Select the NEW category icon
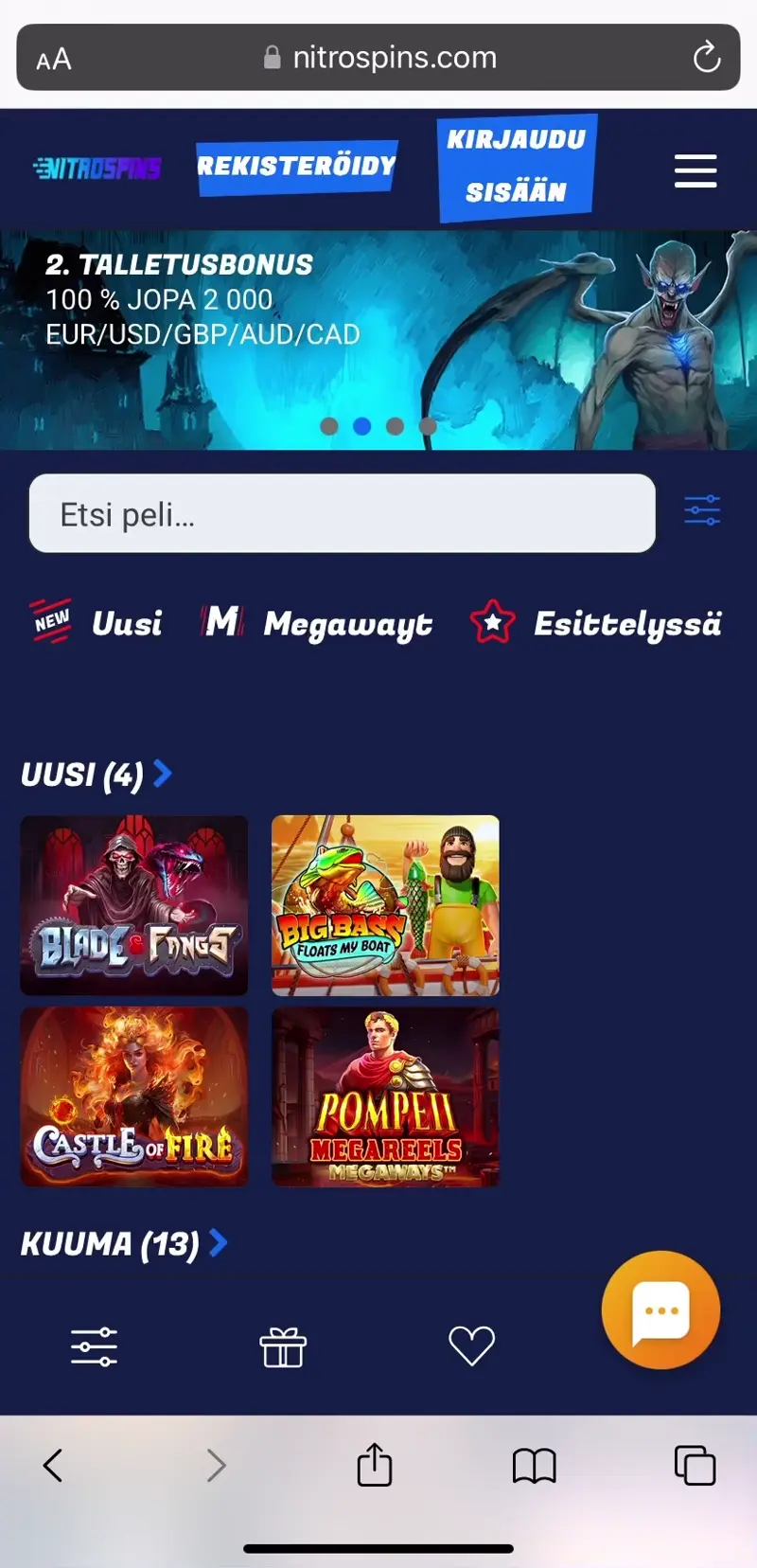The image size is (757, 1568). (50, 622)
